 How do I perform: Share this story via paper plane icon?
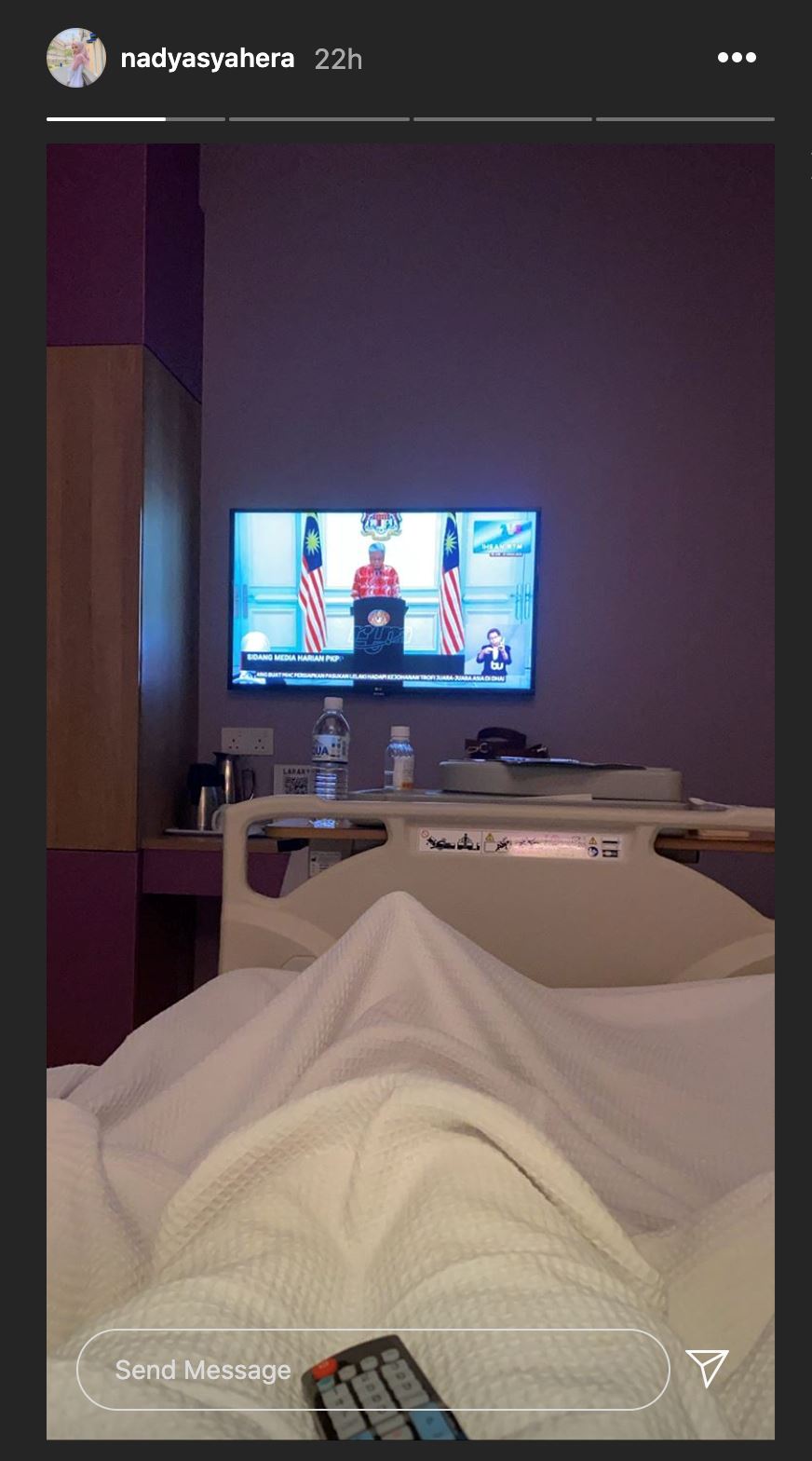pyautogui.click(x=708, y=1367)
